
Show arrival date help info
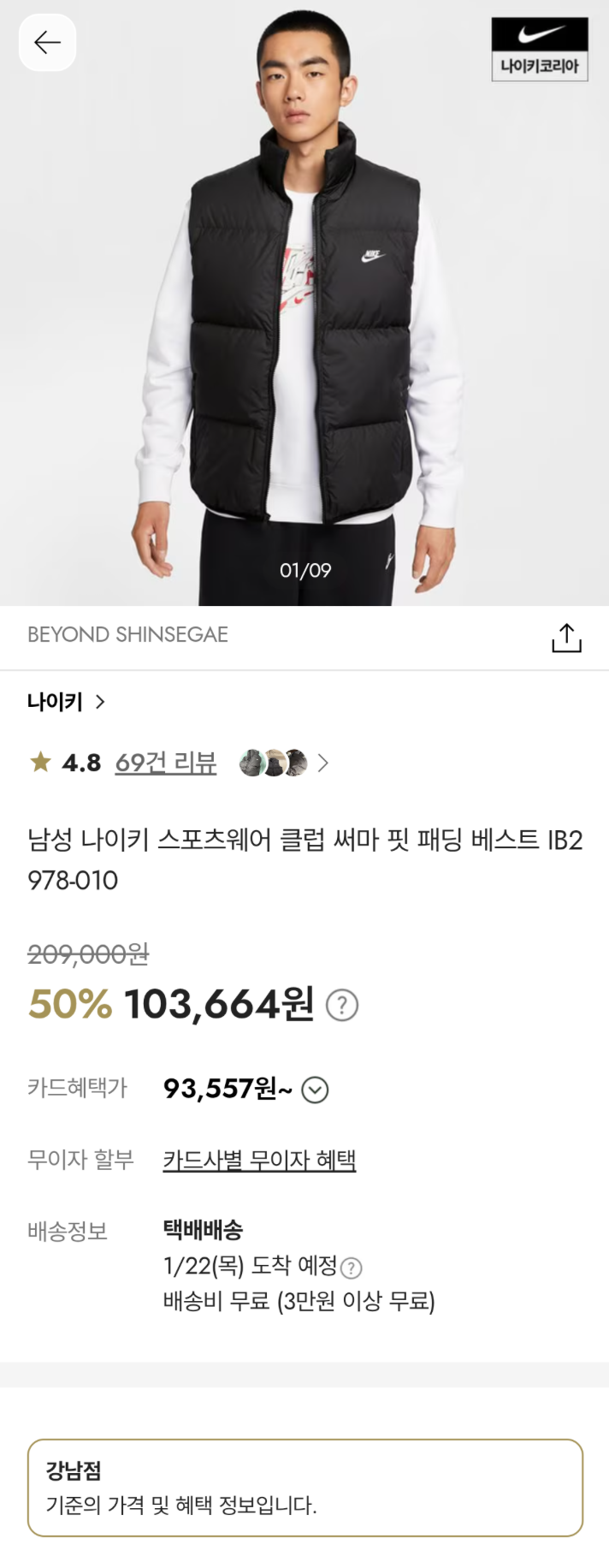pyautogui.click(x=351, y=1268)
